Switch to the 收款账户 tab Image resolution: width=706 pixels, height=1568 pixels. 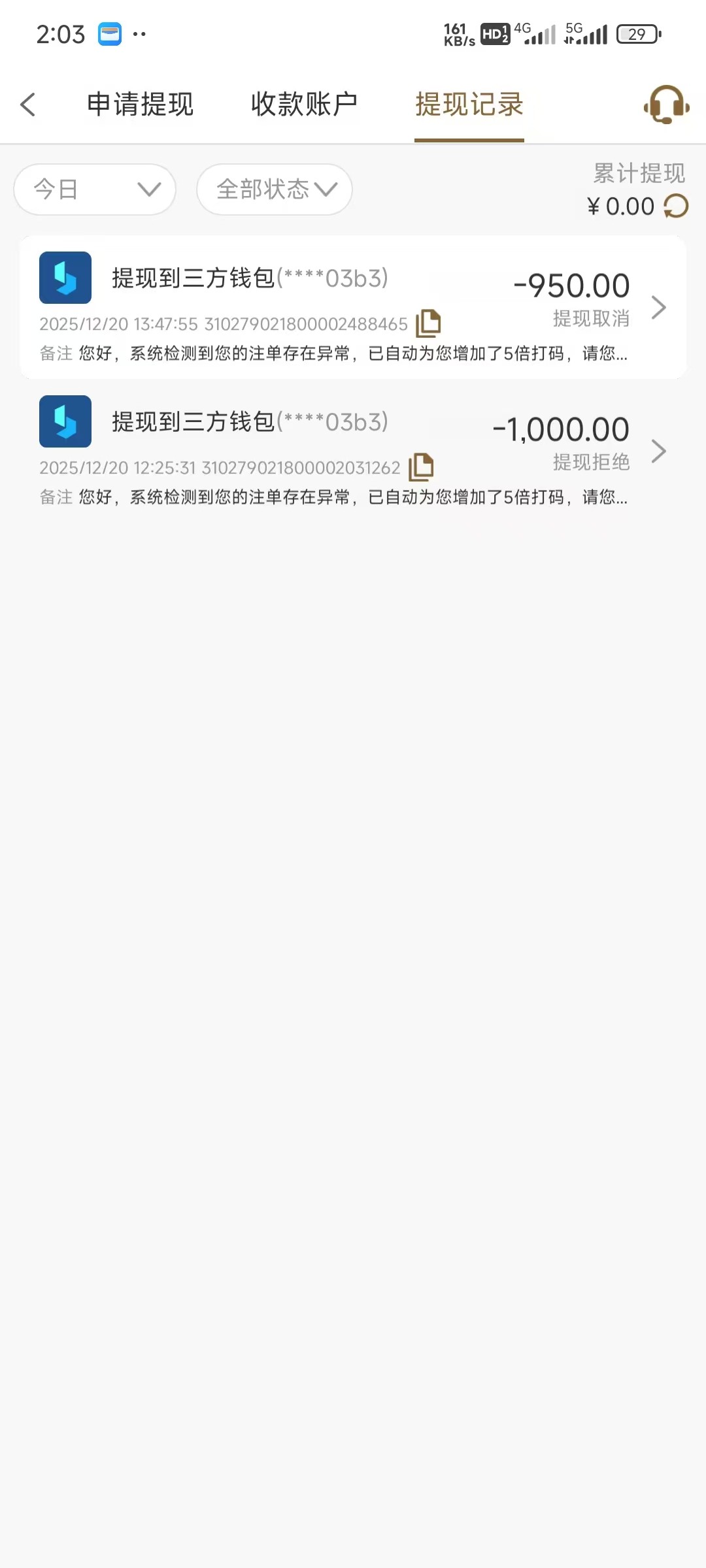pyautogui.click(x=304, y=105)
